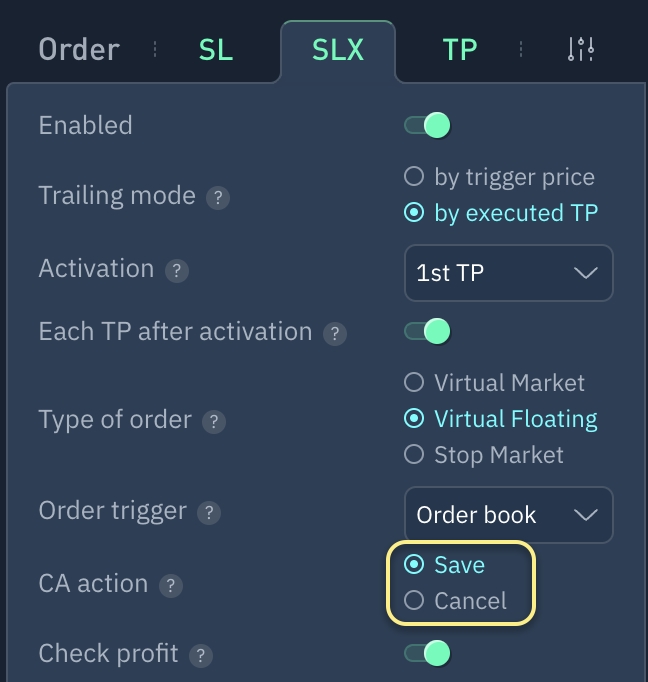Toggle the Enabled switch
This screenshot has height=682, width=648.
click(x=427, y=125)
